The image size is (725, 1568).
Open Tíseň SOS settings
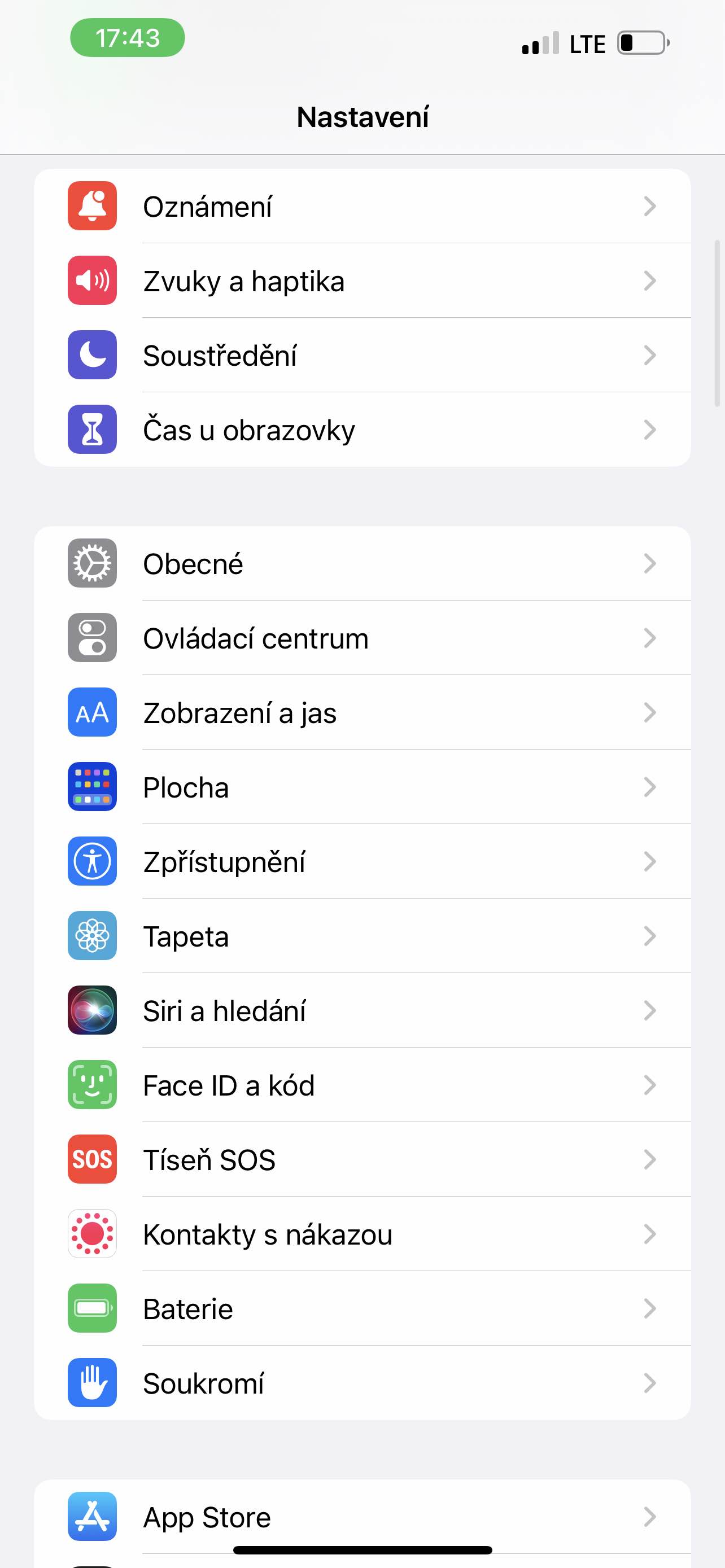coord(361,1159)
